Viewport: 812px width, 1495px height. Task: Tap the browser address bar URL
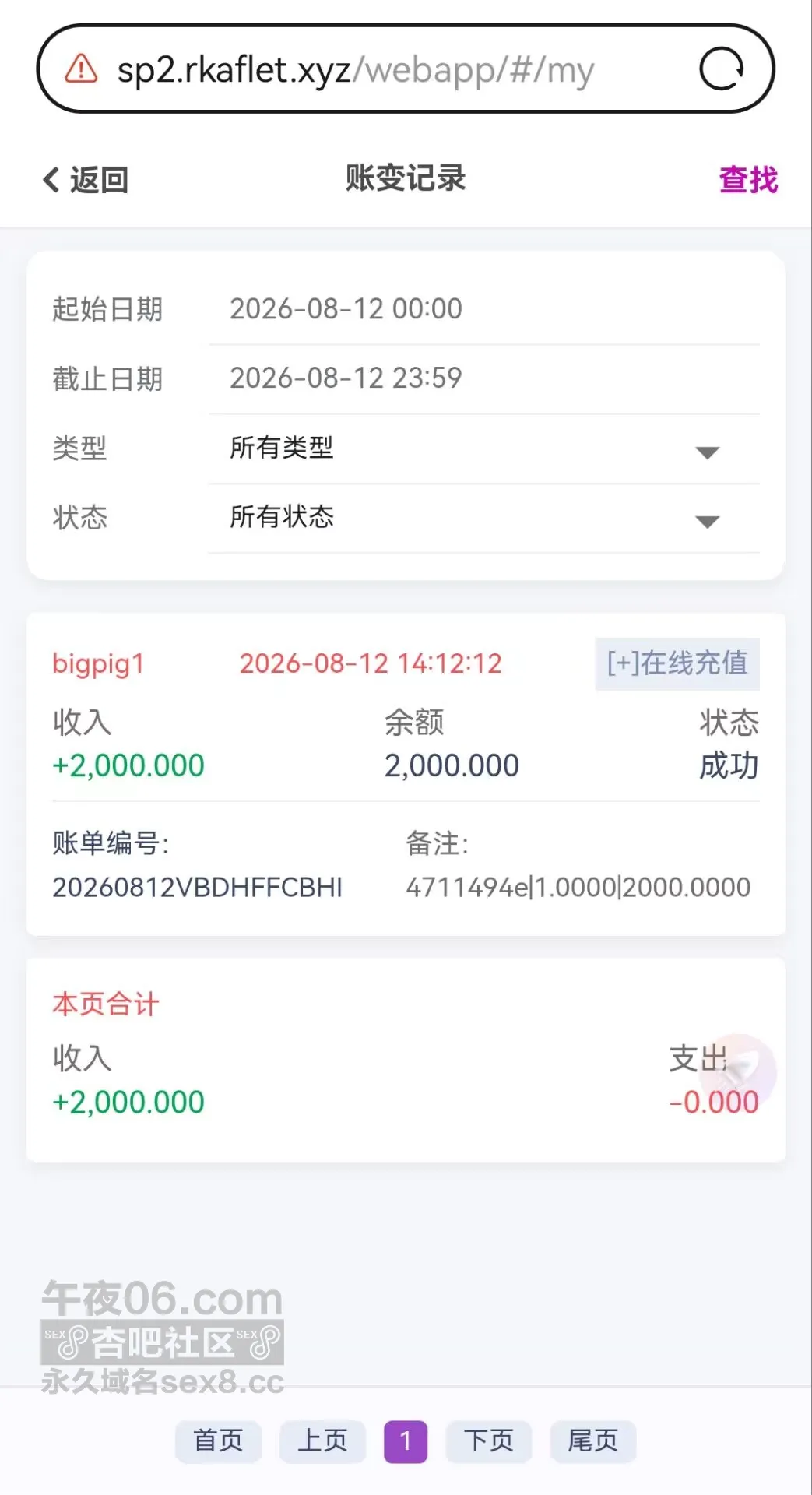(x=356, y=70)
